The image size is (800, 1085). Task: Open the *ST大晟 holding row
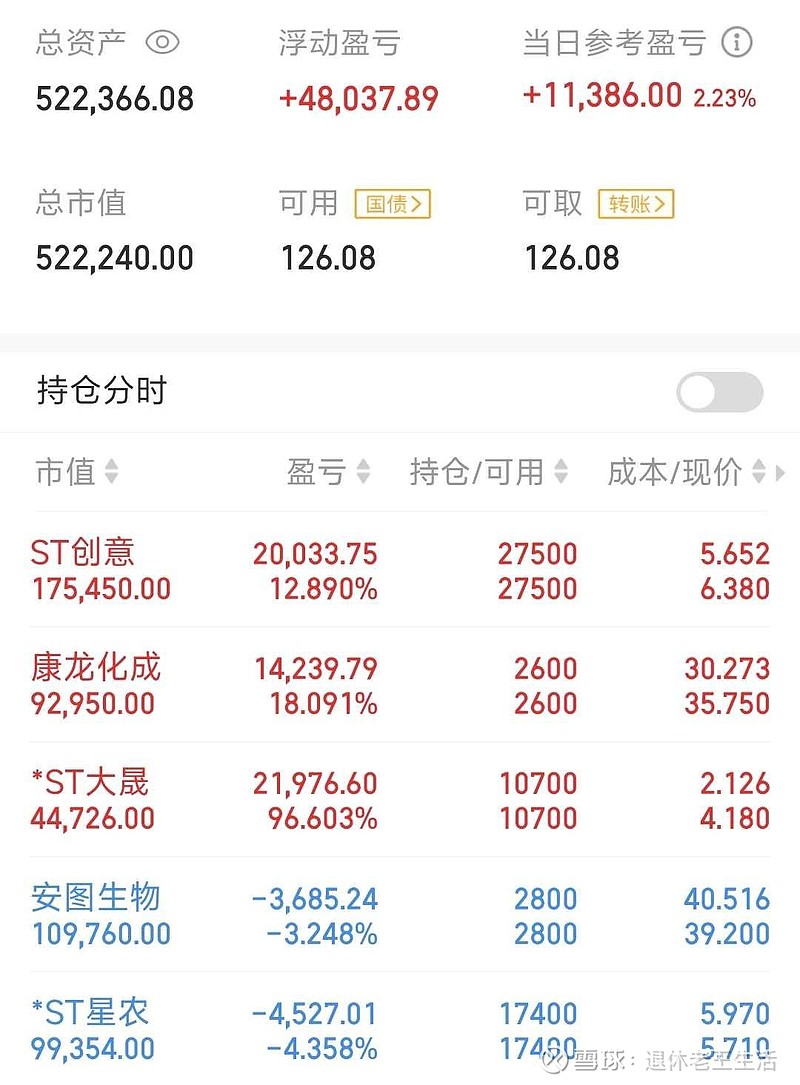click(x=400, y=800)
